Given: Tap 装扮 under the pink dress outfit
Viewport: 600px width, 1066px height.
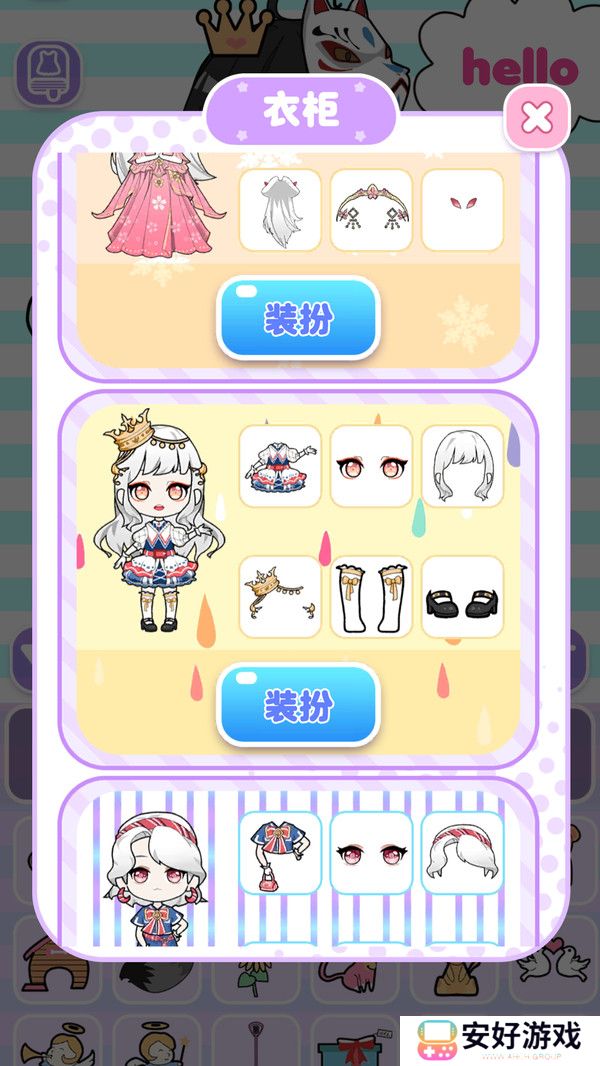Looking at the screenshot, I should [298, 319].
